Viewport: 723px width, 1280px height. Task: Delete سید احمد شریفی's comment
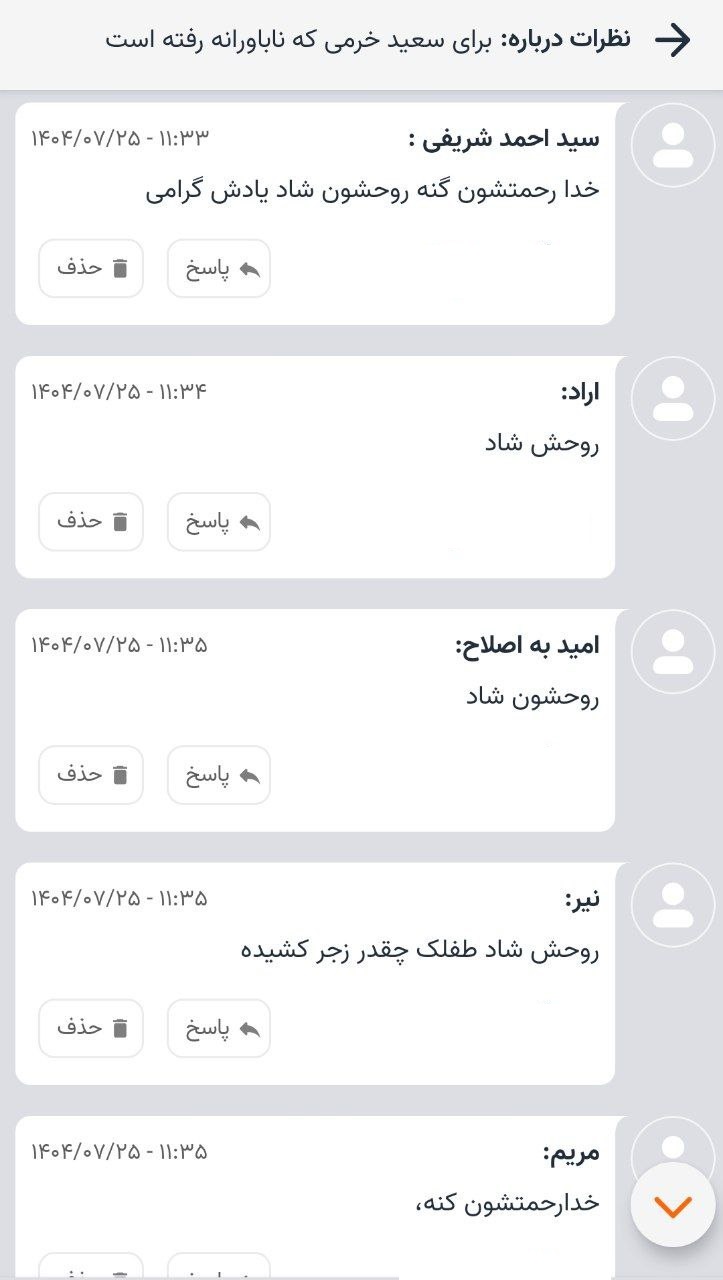91,268
